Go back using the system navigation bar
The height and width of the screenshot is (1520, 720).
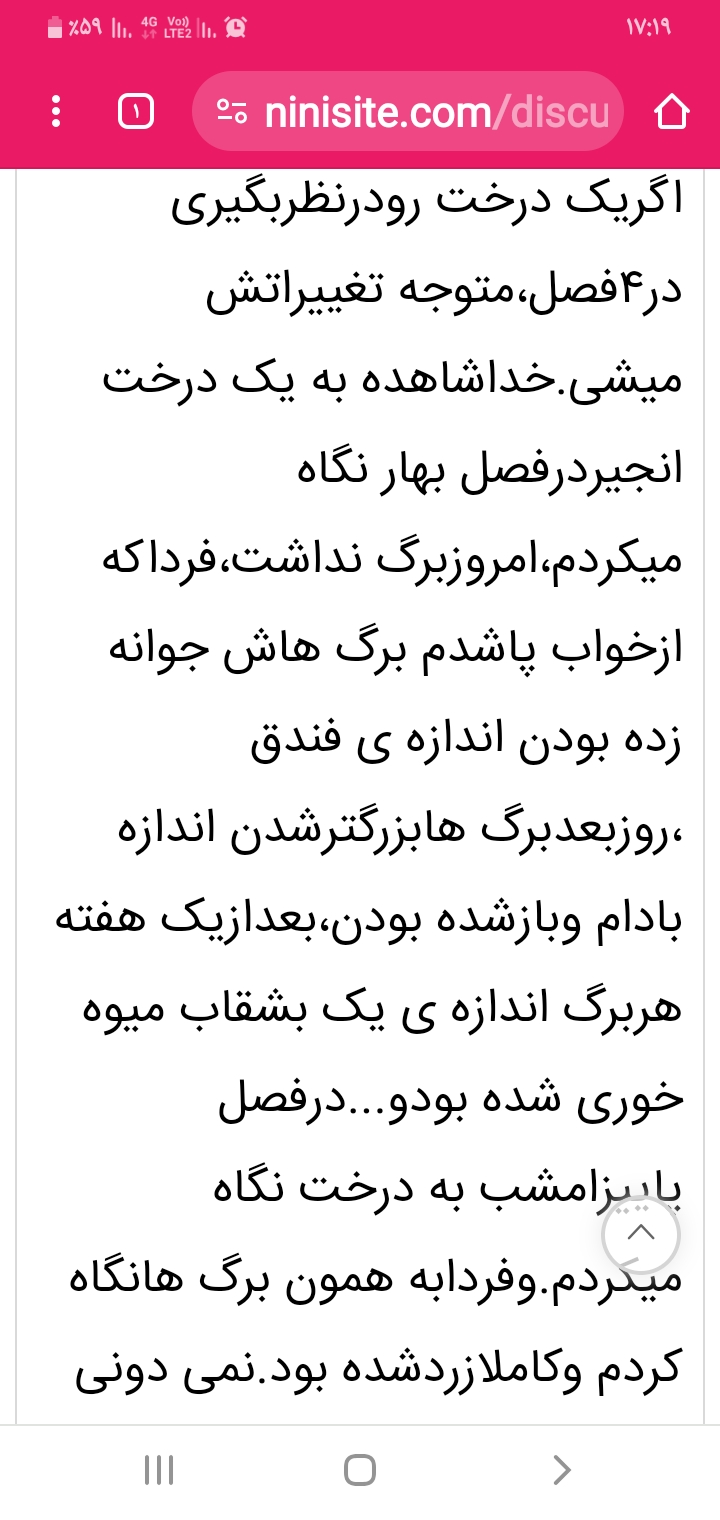[561, 1469]
